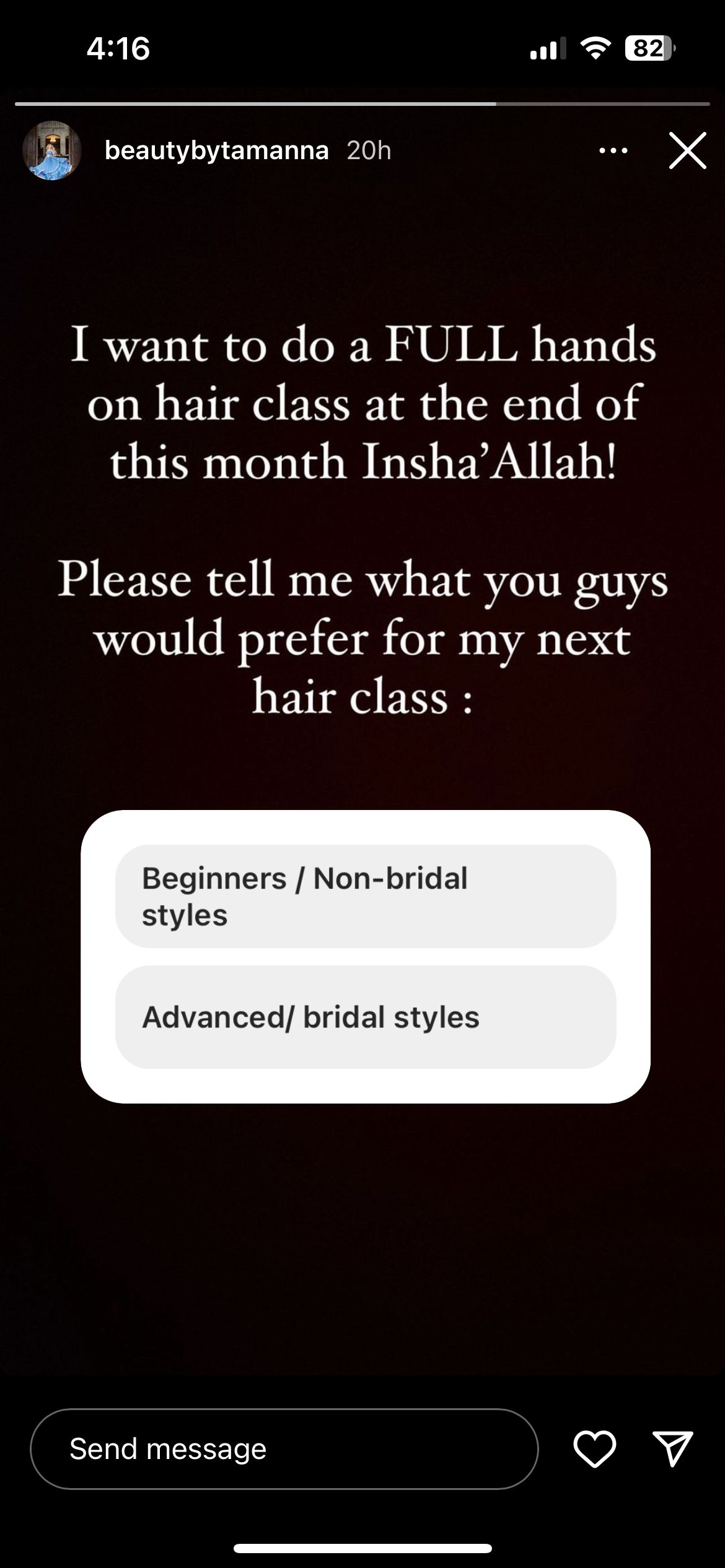
Task: Like this story with the heart
Action: point(595,1449)
